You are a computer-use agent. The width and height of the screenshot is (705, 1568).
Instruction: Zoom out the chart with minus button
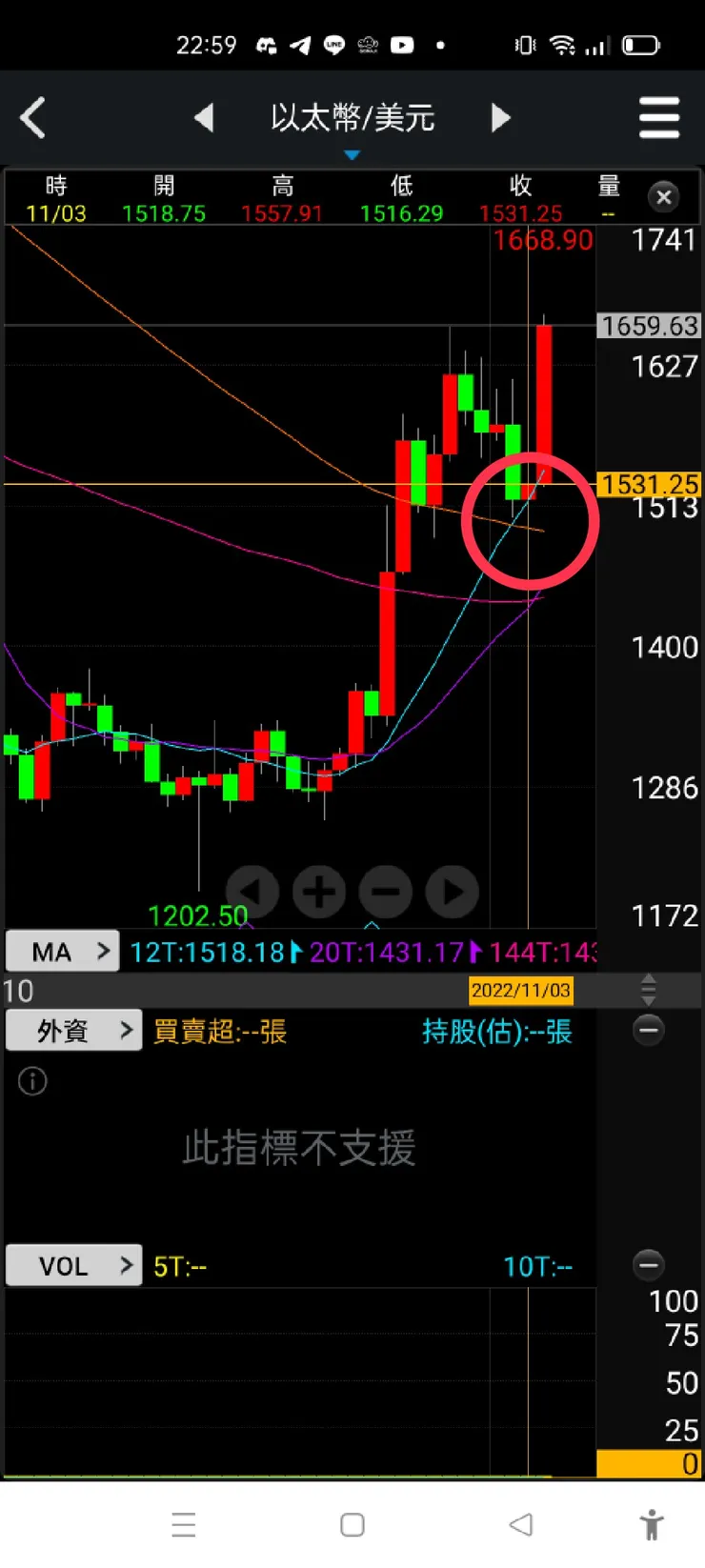[386, 893]
